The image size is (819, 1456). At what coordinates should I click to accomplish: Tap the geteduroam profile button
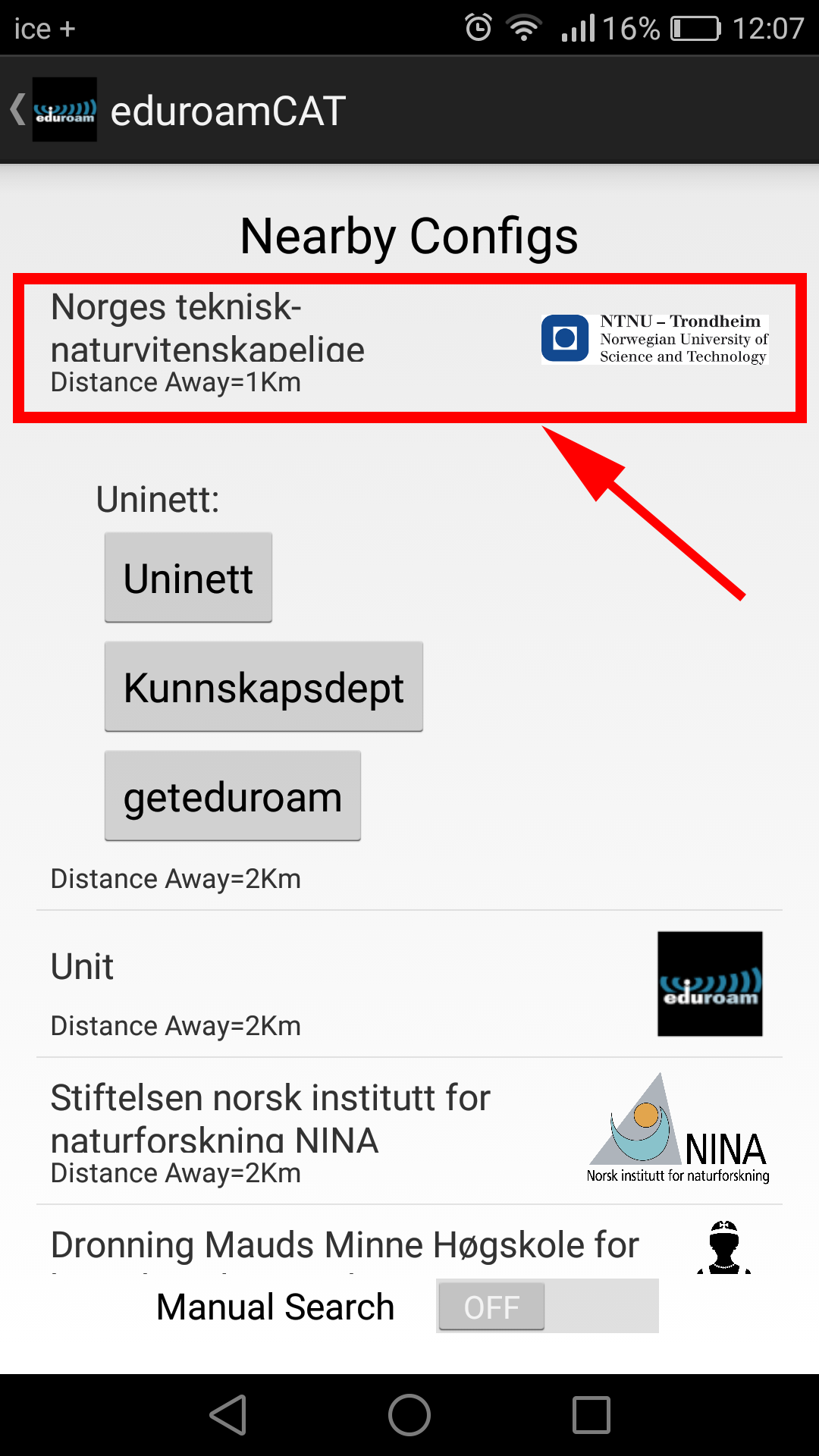click(x=233, y=796)
